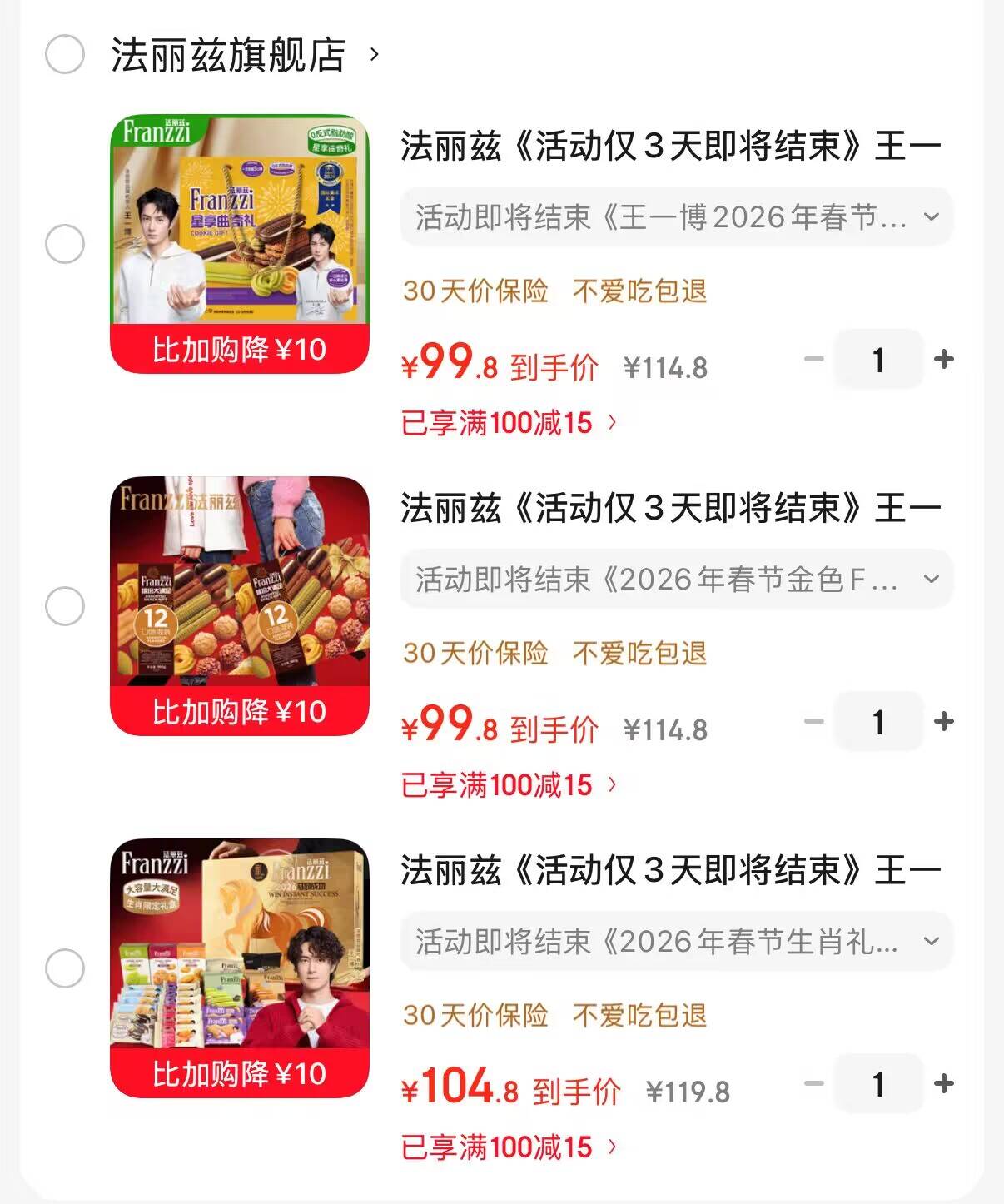Decrease quantity of the 2026年春节金色F item
Image resolution: width=1004 pixels, height=1204 pixels.
813,722
